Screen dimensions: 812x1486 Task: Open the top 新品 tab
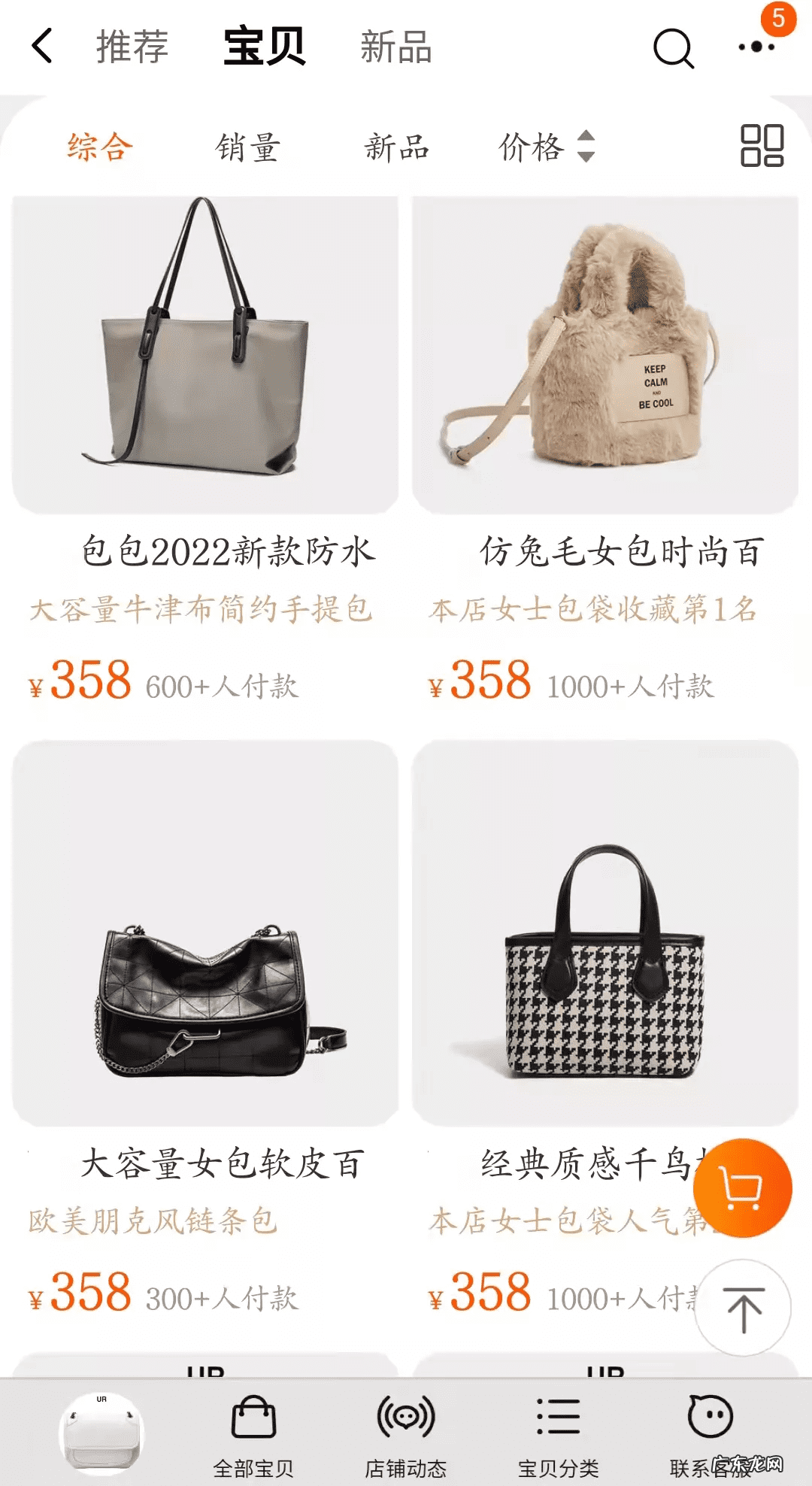394,48
